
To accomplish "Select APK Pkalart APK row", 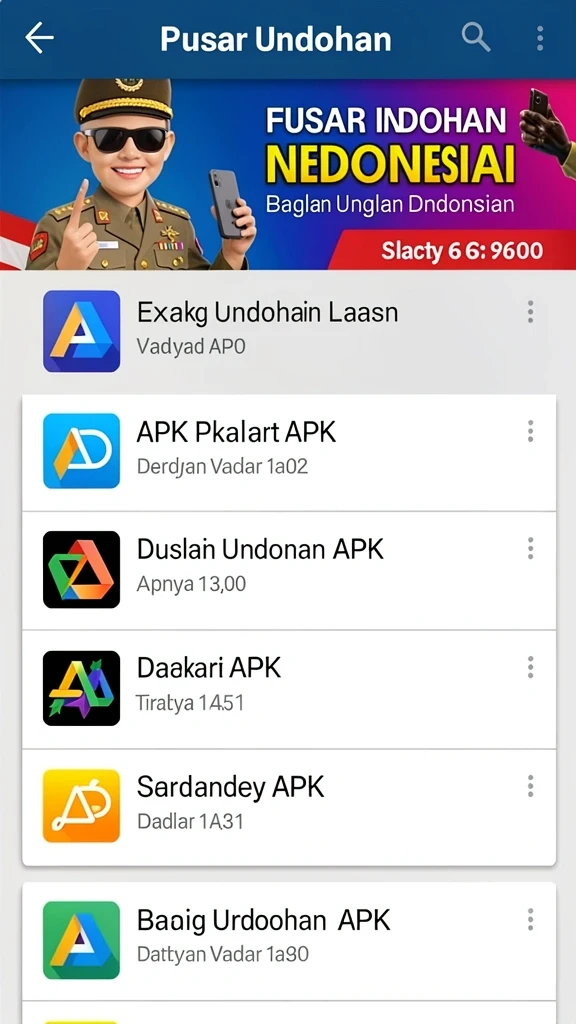I will click(x=289, y=452).
